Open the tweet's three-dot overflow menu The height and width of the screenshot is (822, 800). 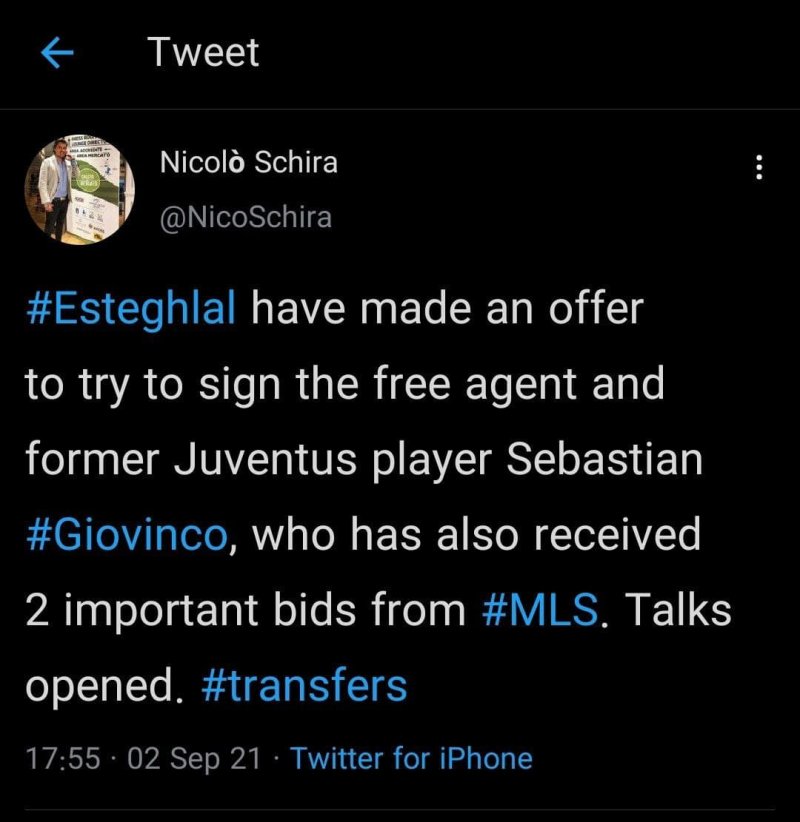coord(759,170)
